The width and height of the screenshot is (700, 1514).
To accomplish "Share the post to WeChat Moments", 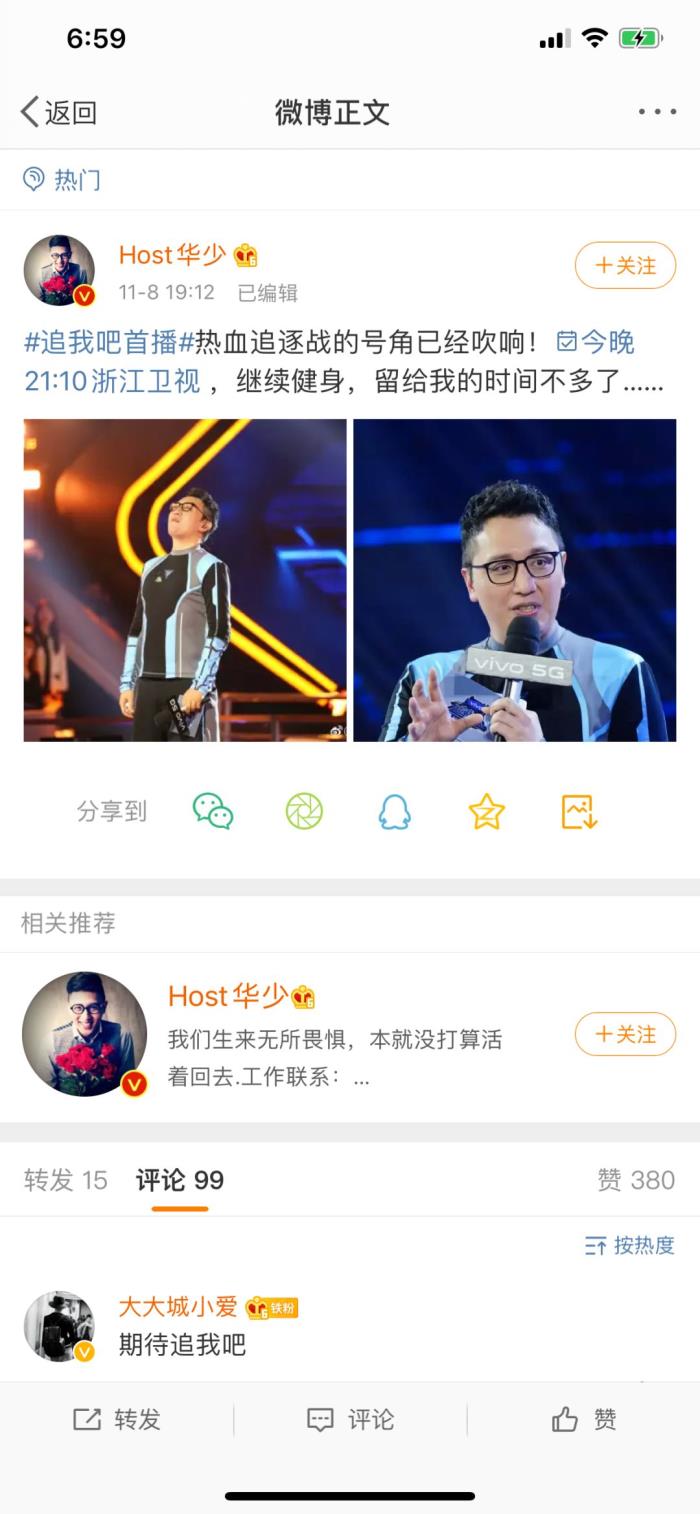I will [x=304, y=811].
